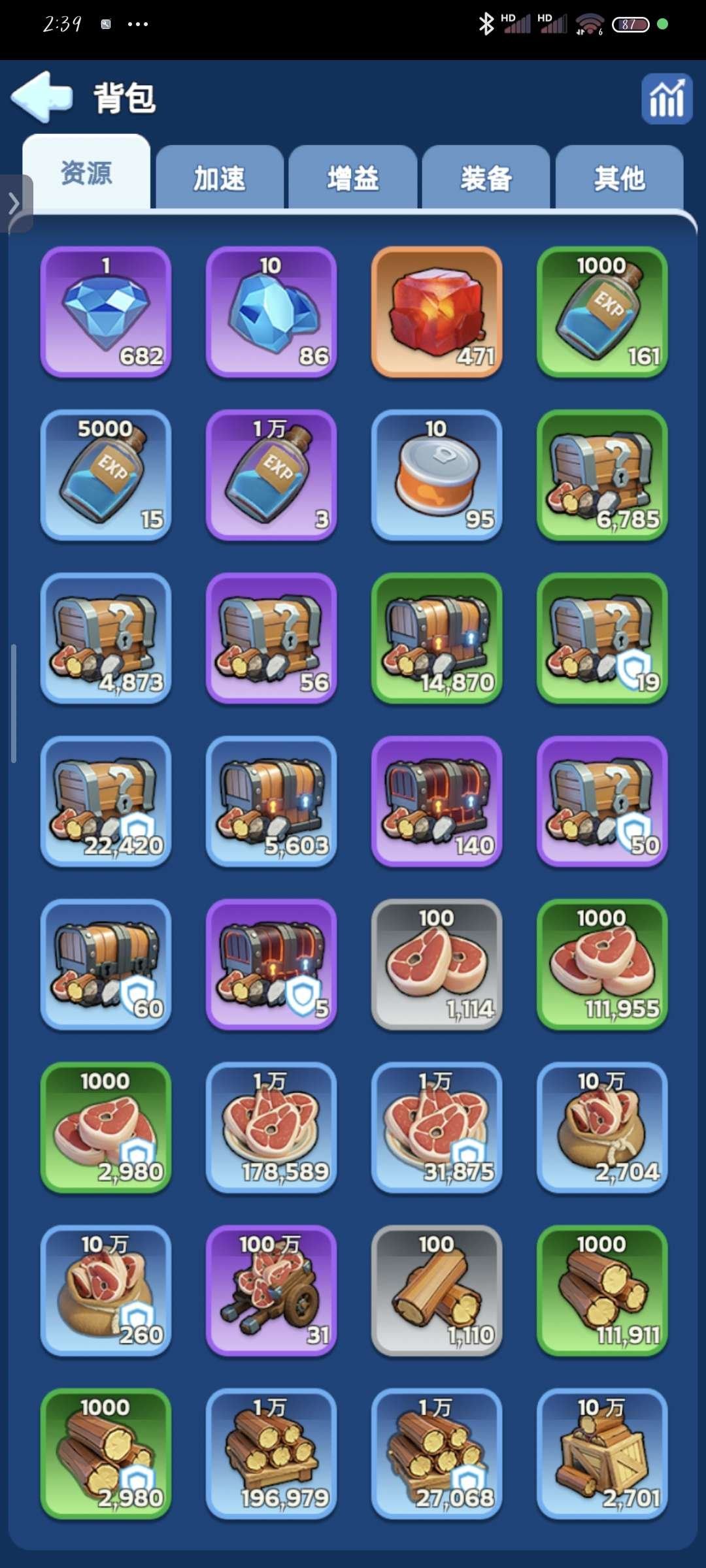Open the 1000 EXP potion with 161
This screenshot has width=706, height=1568.
(x=602, y=312)
